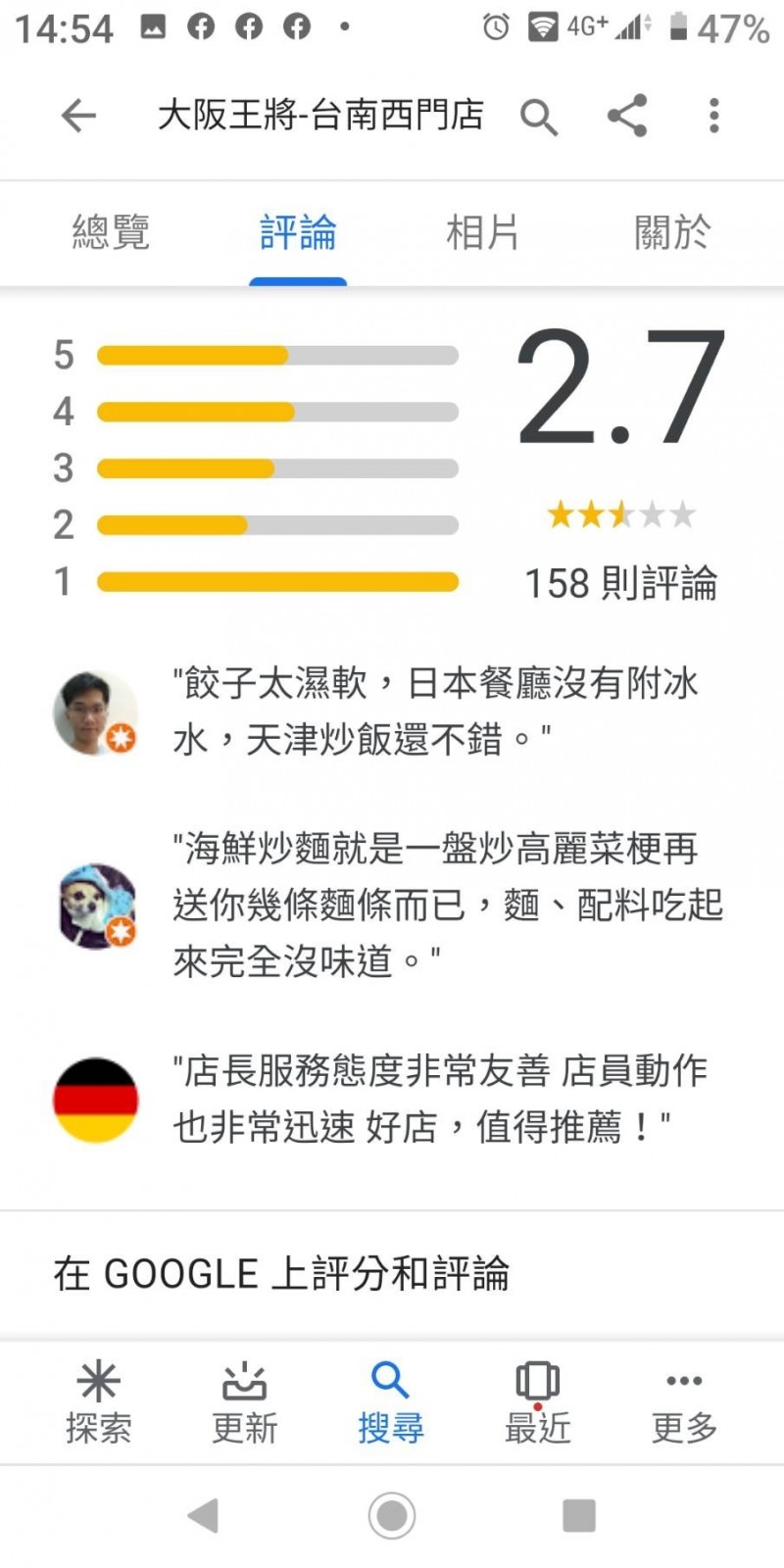The image size is (784, 1568).
Task: Open the 更新 bottom tab
Action: 244,1402
